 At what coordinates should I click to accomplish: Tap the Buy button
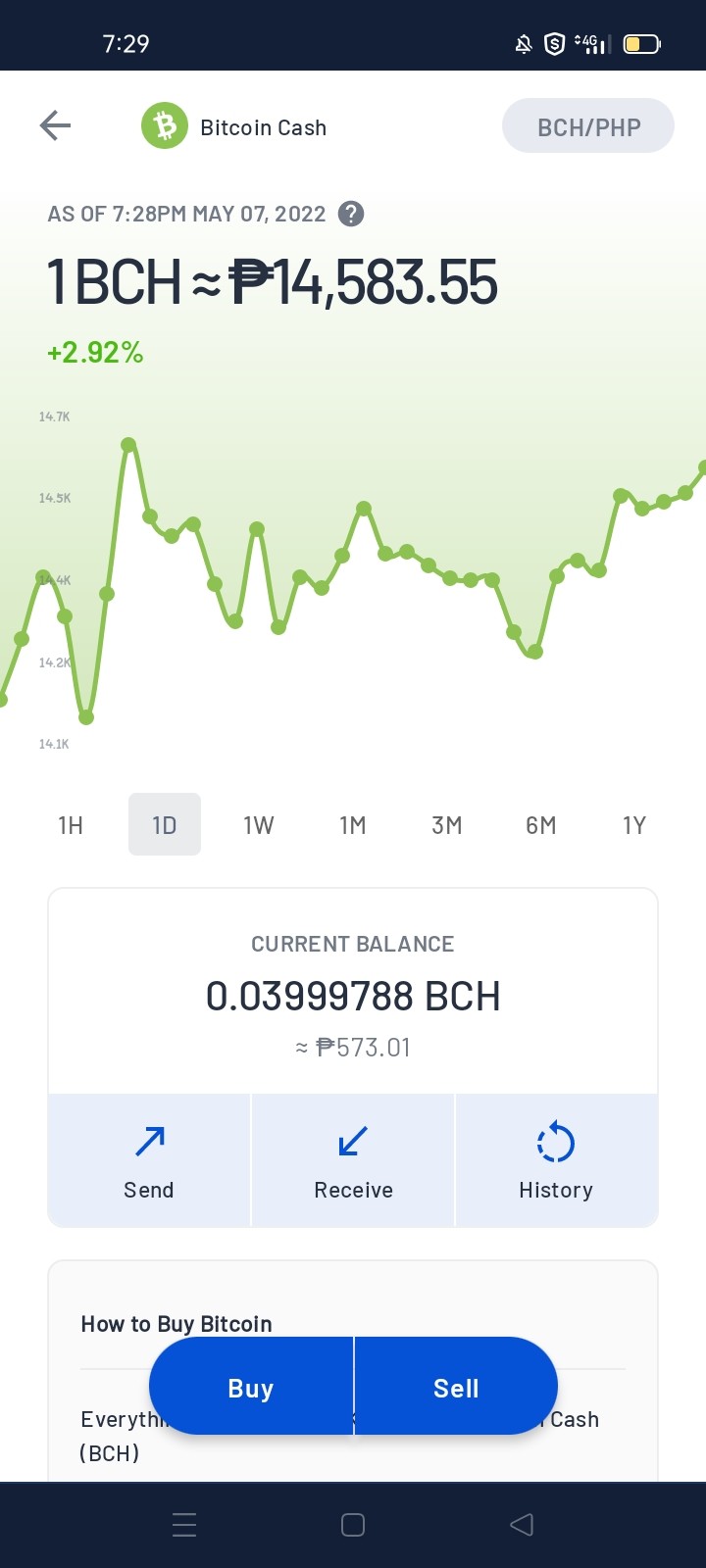(251, 1387)
